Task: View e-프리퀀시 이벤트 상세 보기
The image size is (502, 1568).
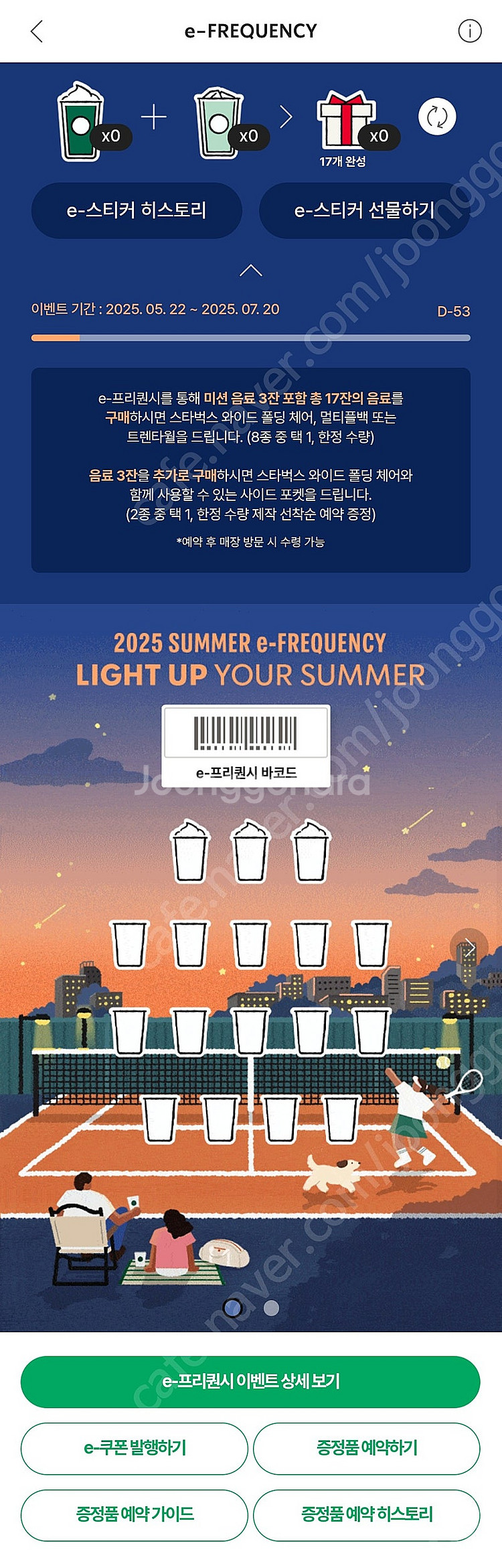Action: 250,1381
